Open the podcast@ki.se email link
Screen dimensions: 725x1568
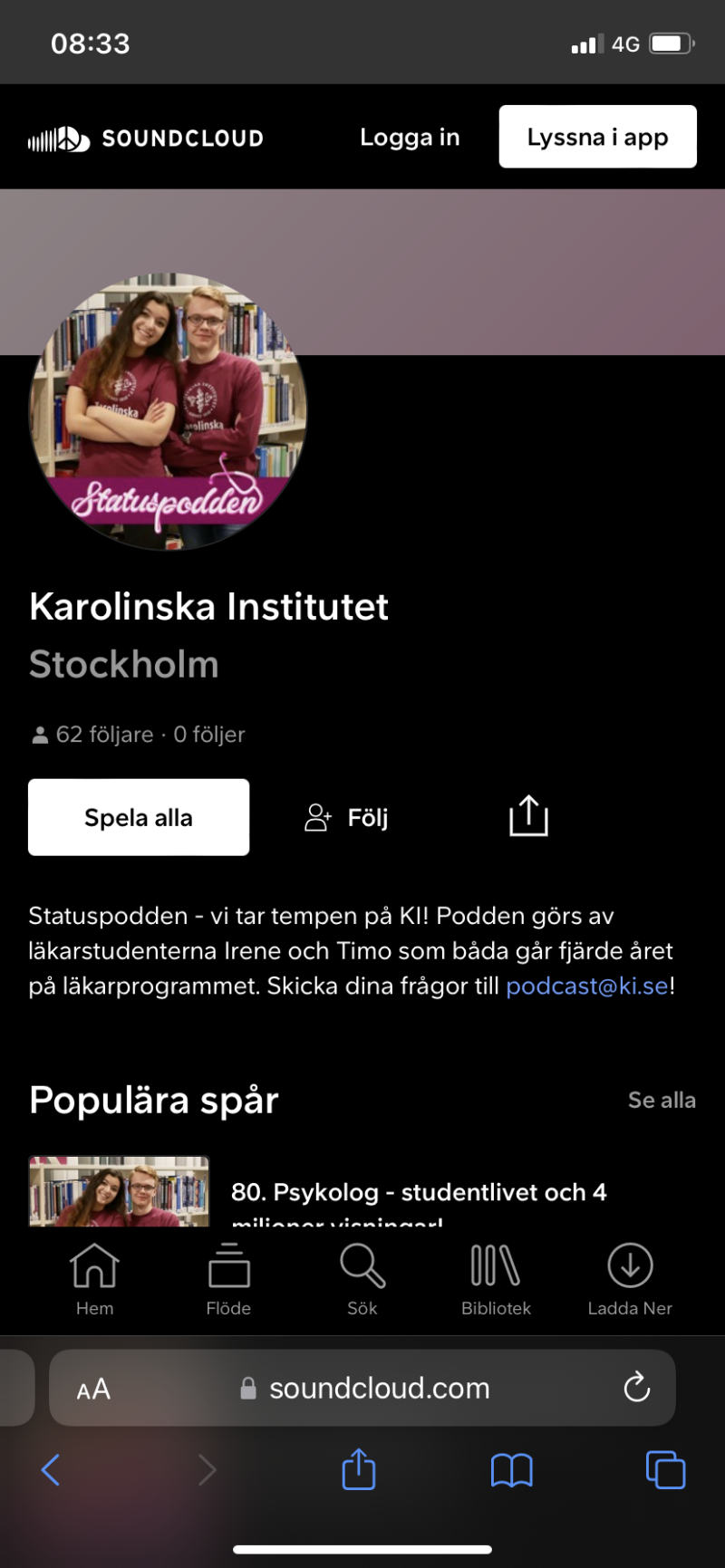pos(586,986)
